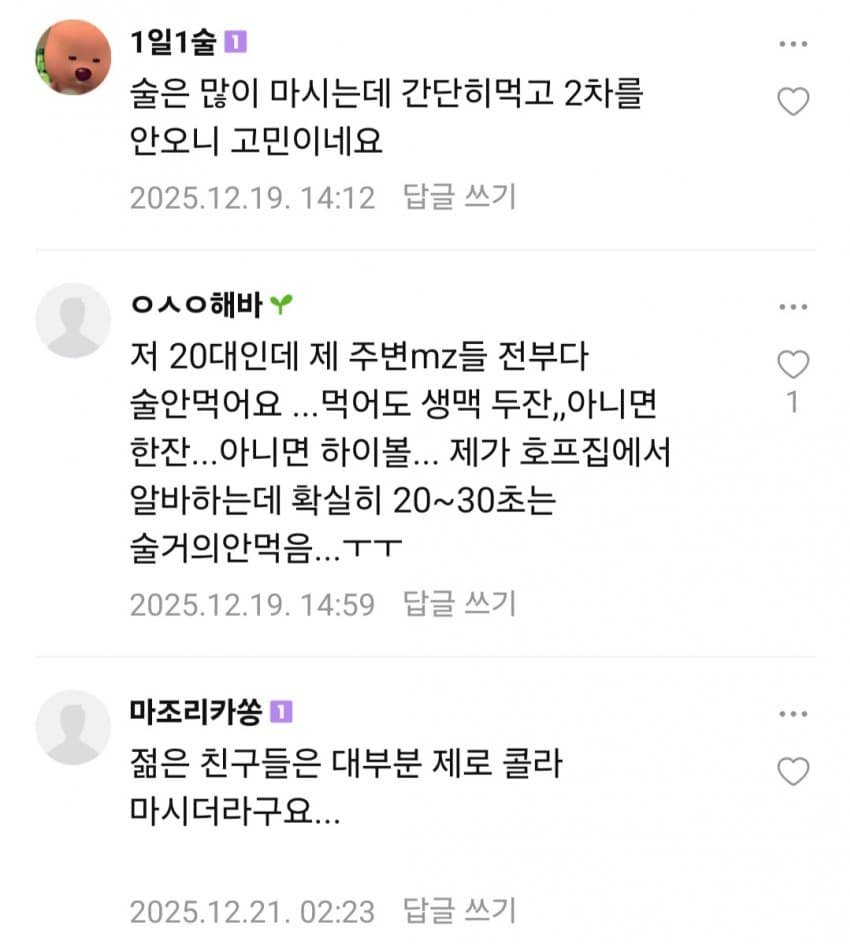Heart the comment by 마조리카쏭

(x=793, y=771)
